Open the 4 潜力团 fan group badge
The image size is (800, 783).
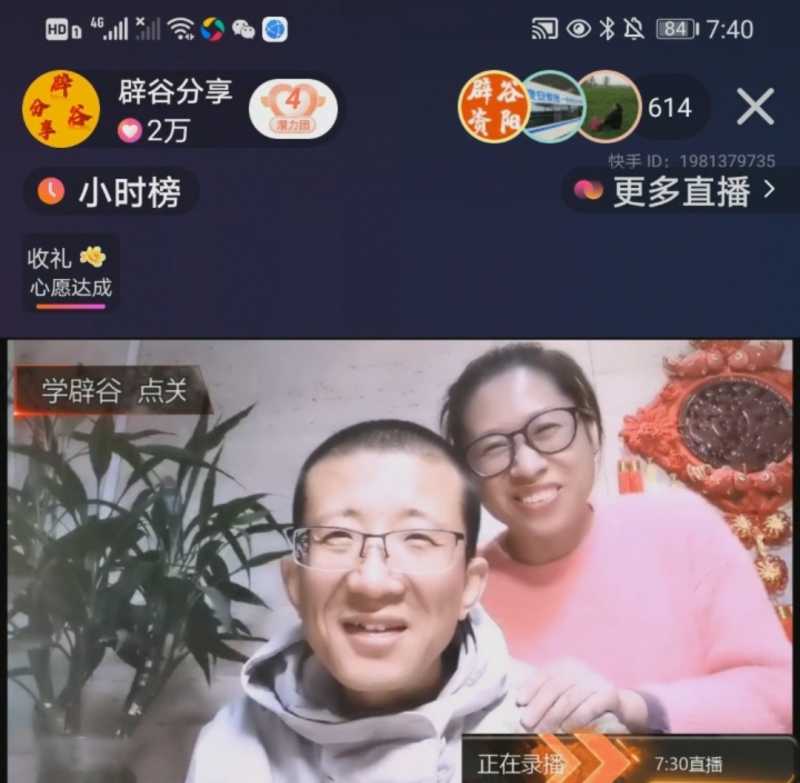[293, 108]
